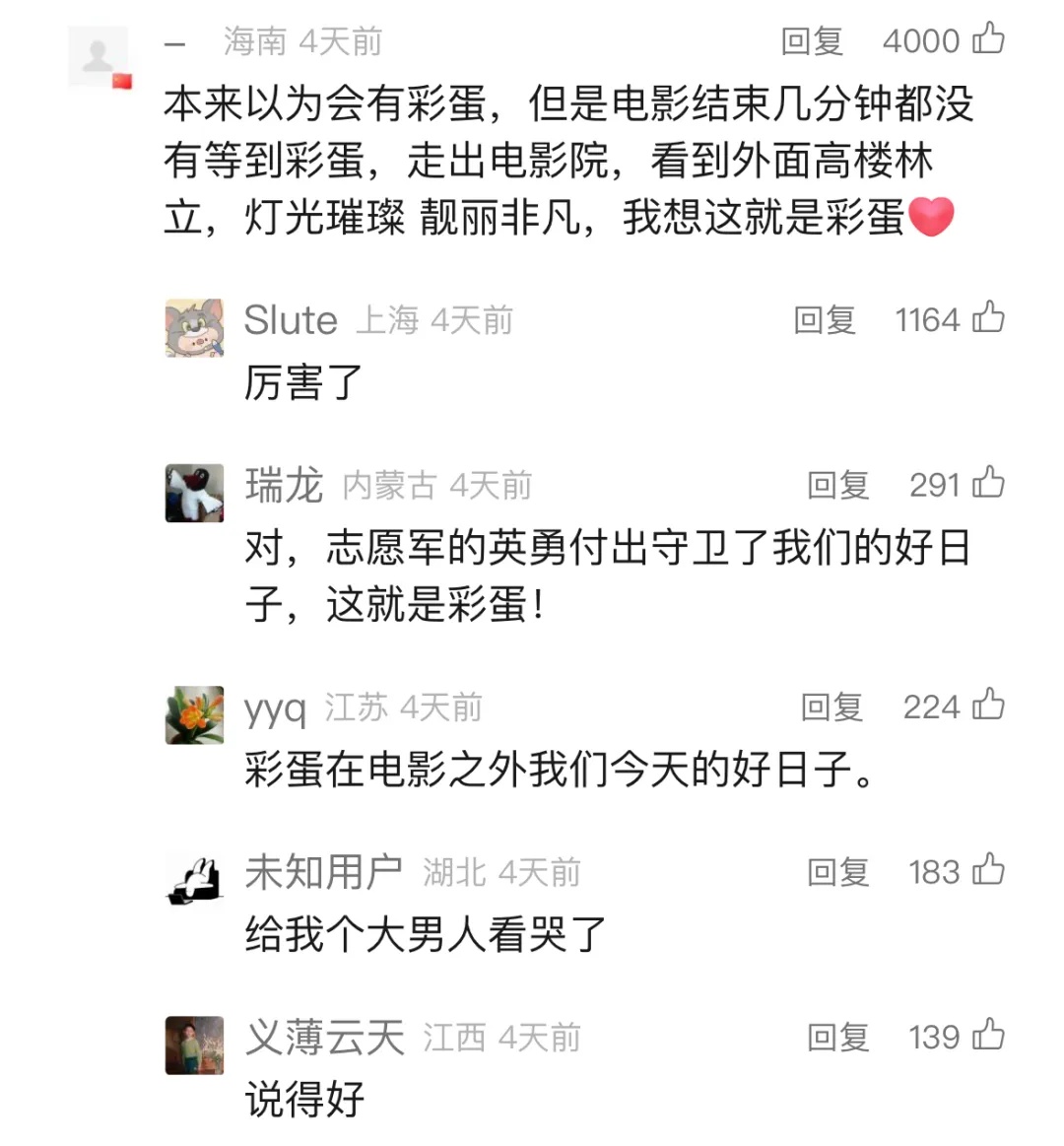Reply to 义薄云天's comment
Image resolution: width=1064 pixels, height=1146 pixels.
837,1038
